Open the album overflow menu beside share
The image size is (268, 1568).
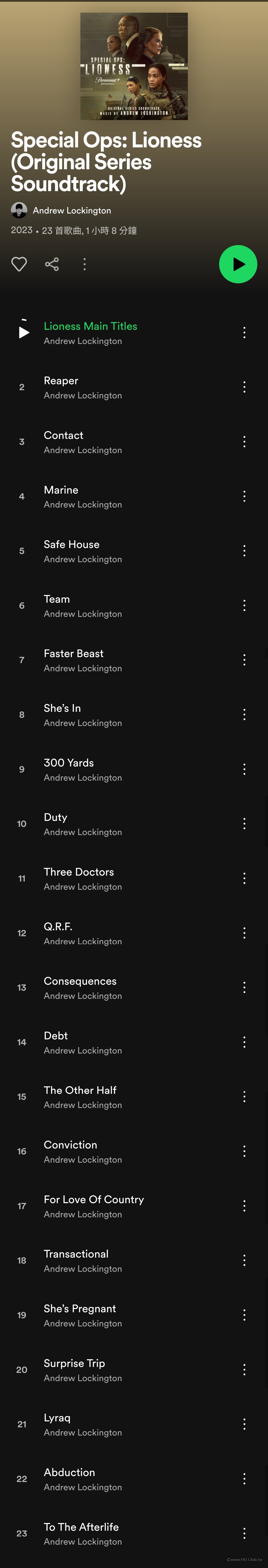tap(84, 264)
